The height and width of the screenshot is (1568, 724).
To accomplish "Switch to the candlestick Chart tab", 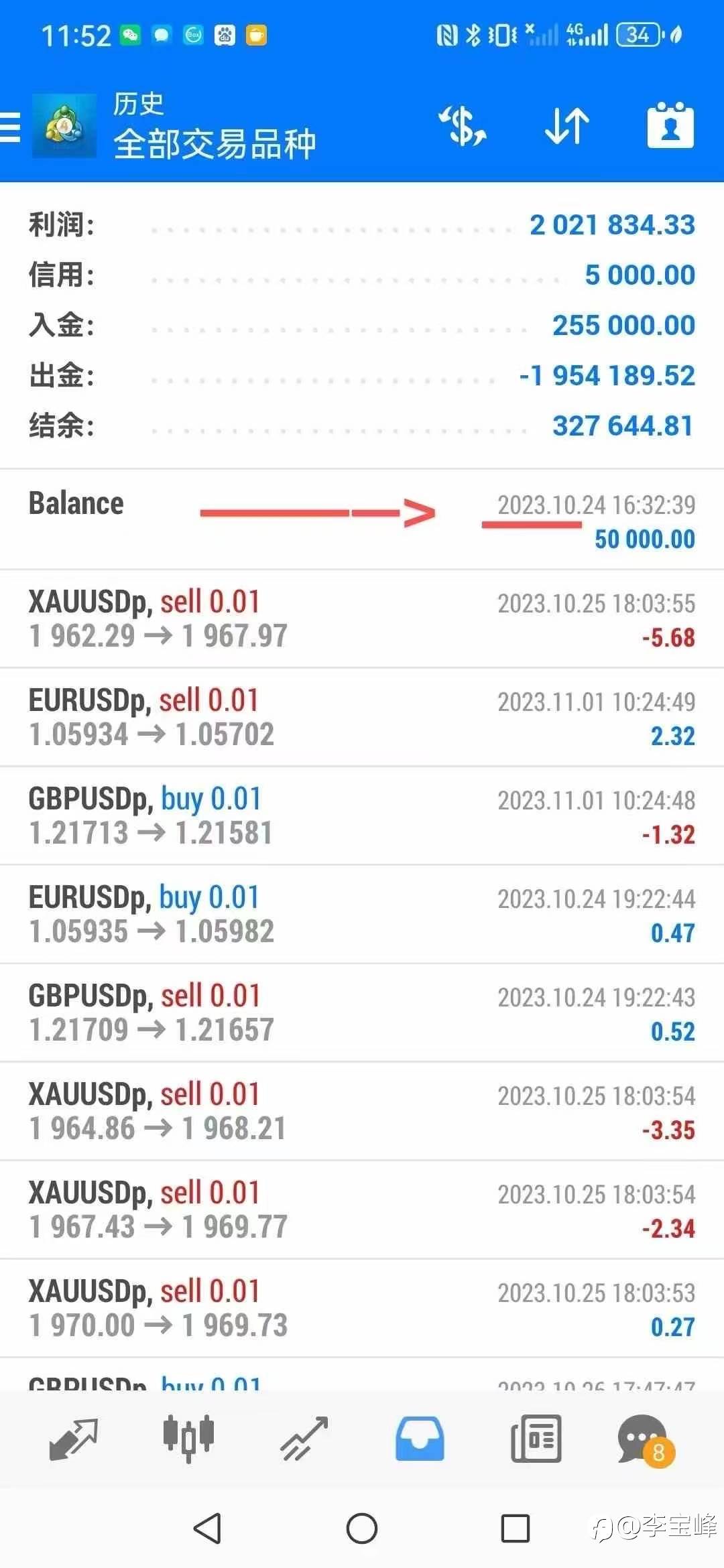I will point(188,1439).
